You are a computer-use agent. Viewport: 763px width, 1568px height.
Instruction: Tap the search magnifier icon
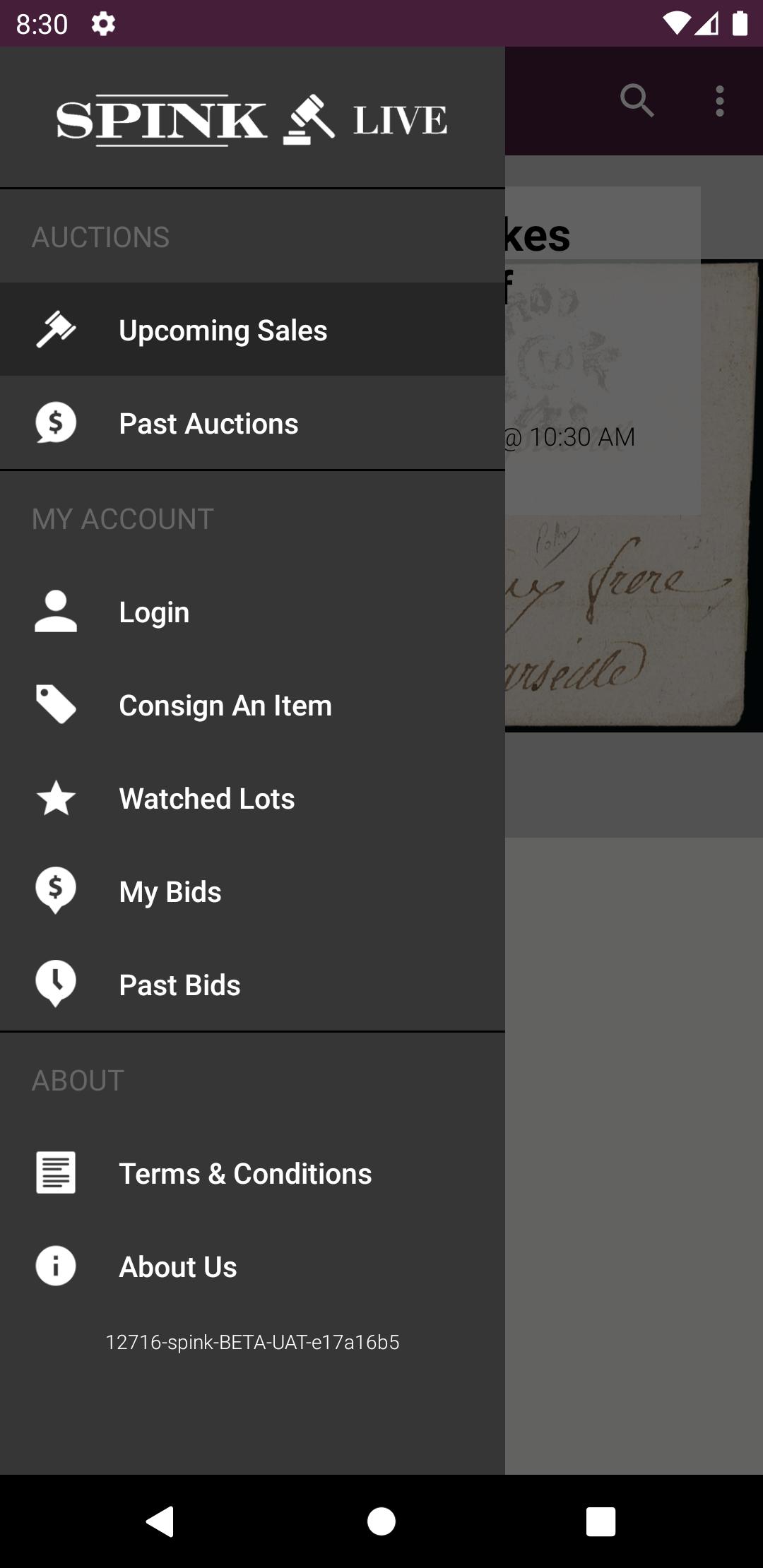637,101
